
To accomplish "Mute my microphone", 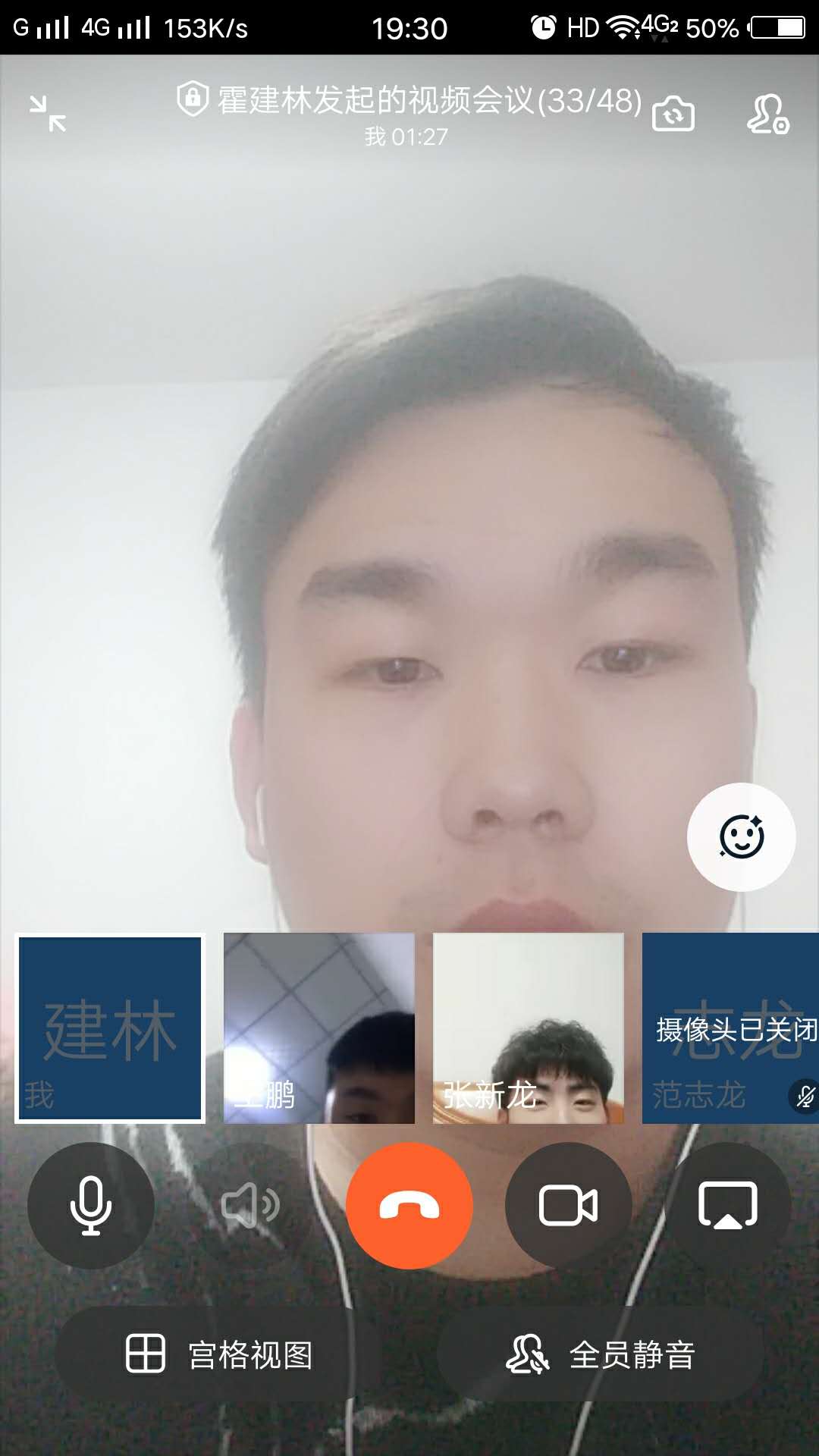I will (x=91, y=1206).
